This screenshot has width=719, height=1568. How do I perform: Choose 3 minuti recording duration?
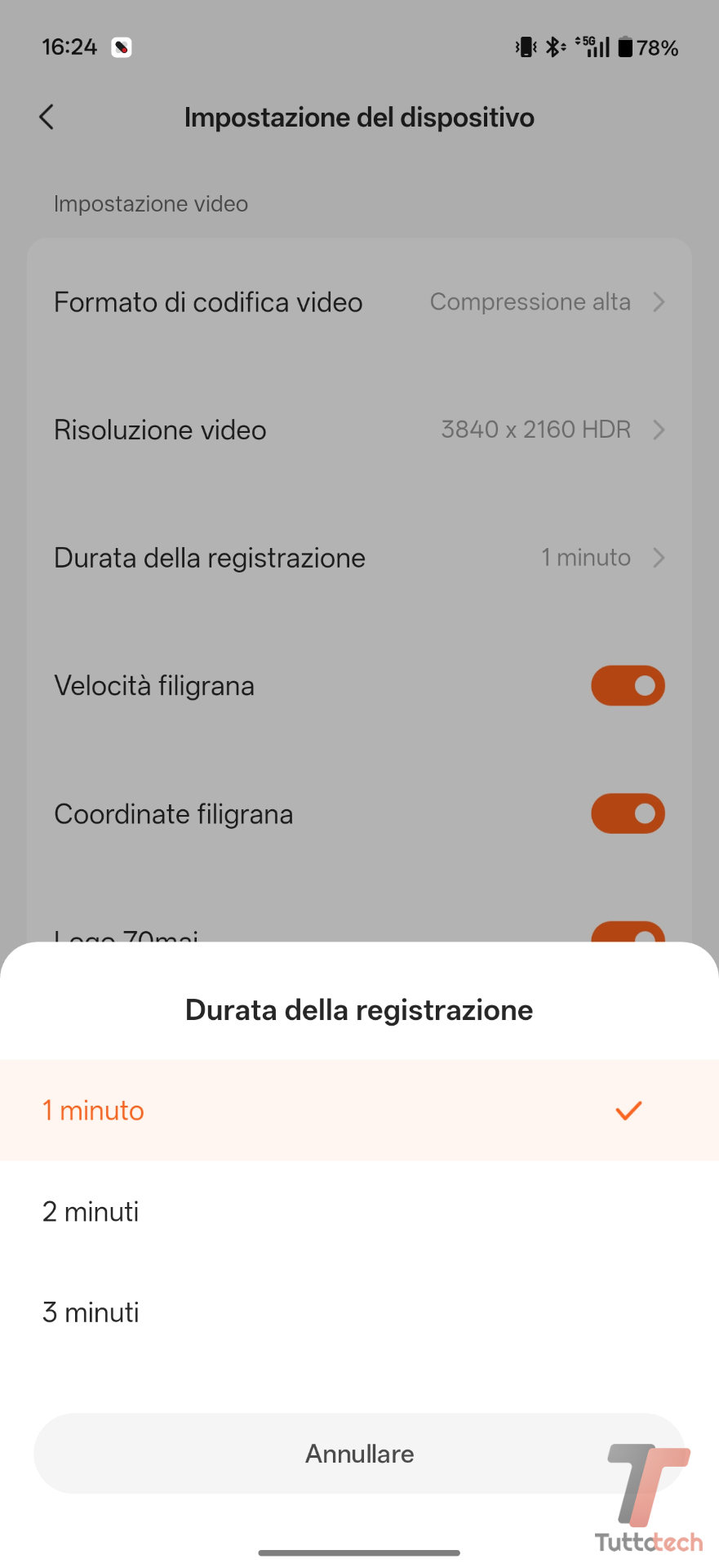coord(359,1312)
